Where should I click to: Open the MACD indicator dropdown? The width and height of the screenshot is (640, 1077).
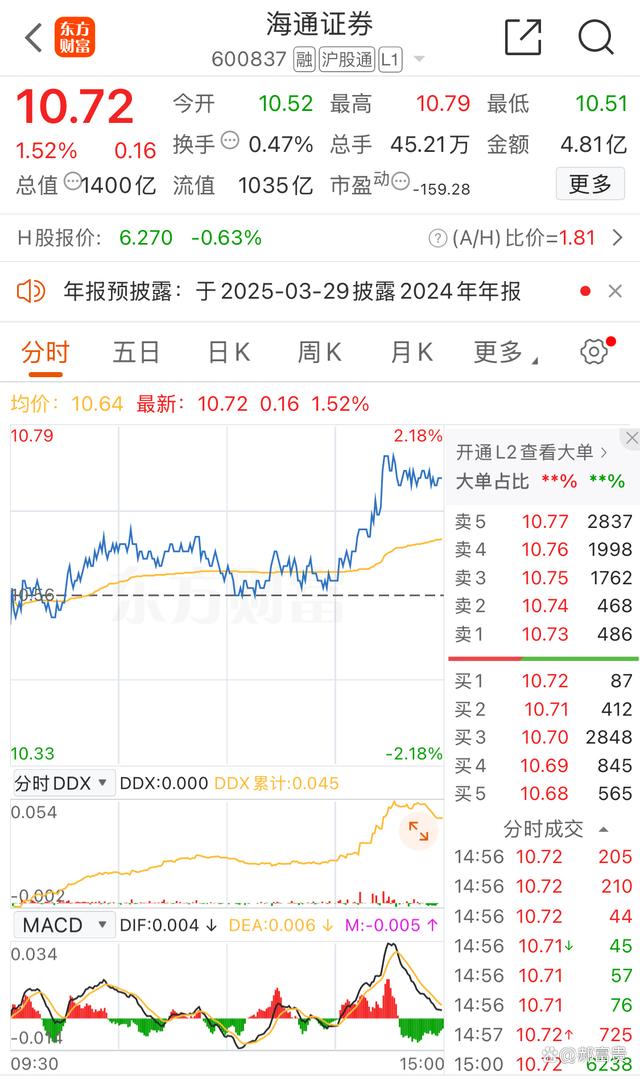[62, 925]
